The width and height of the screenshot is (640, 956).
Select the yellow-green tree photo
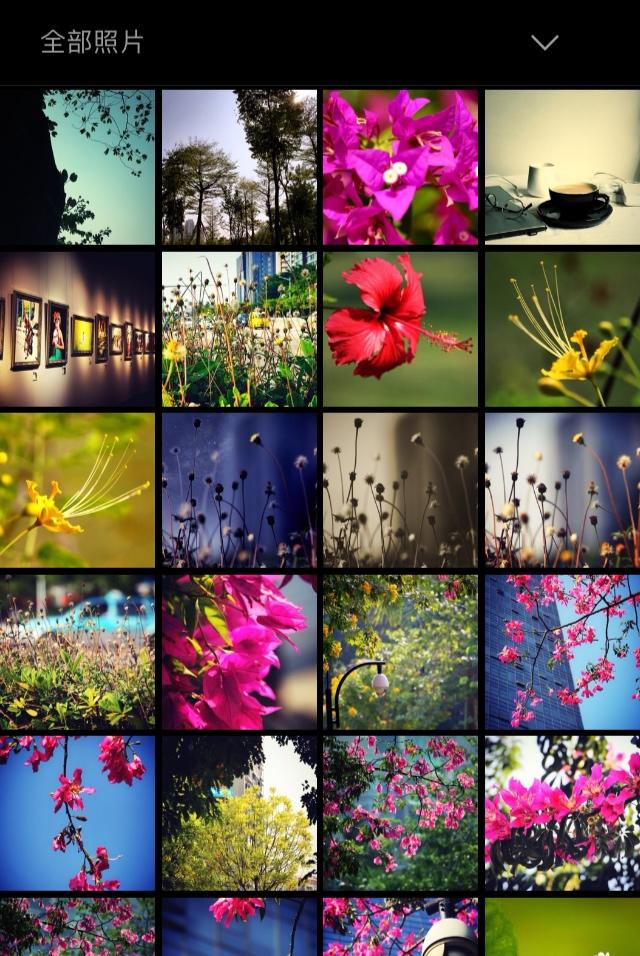(x=239, y=813)
